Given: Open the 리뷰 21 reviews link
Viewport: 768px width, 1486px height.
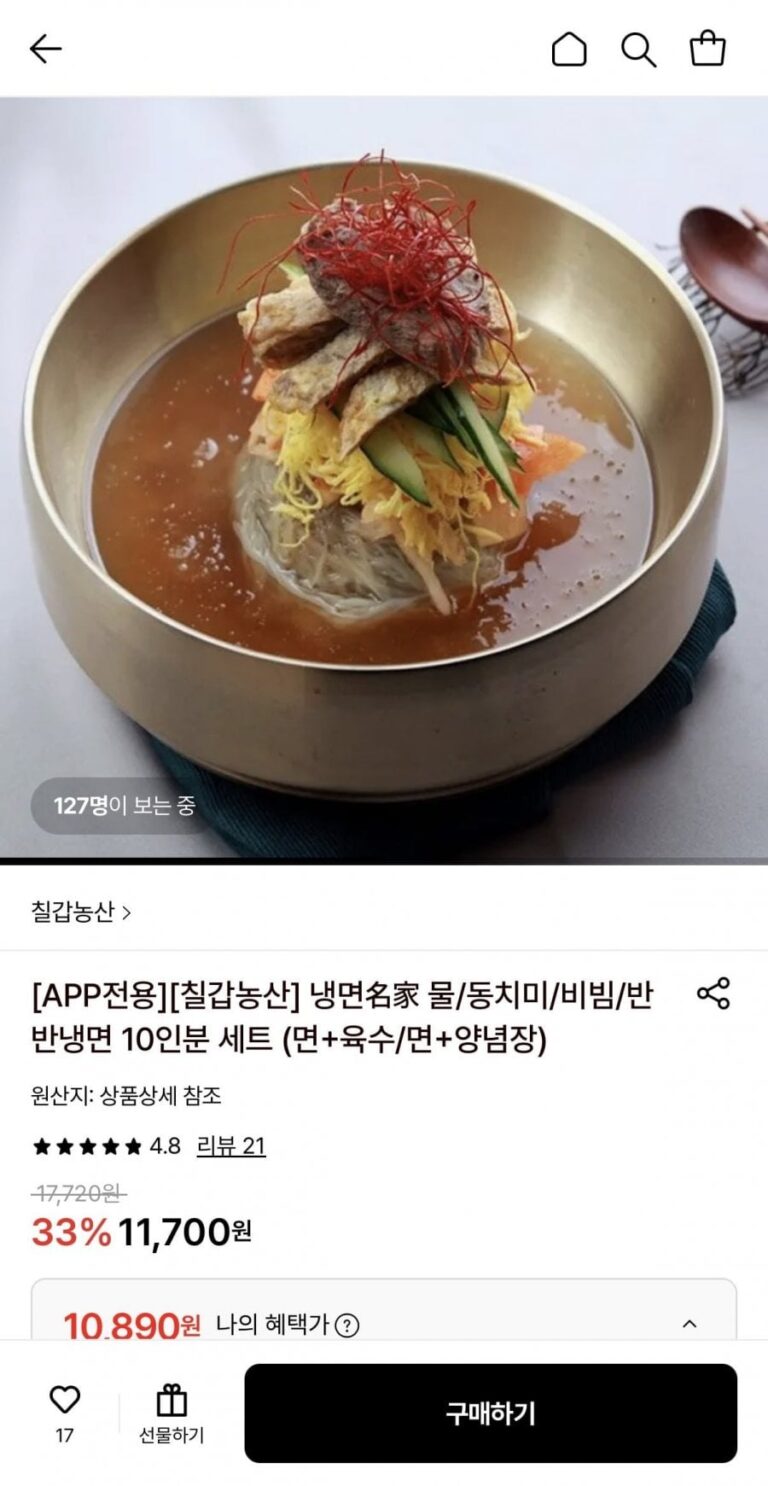Looking at the screenshot, I should pos(231,1146).
